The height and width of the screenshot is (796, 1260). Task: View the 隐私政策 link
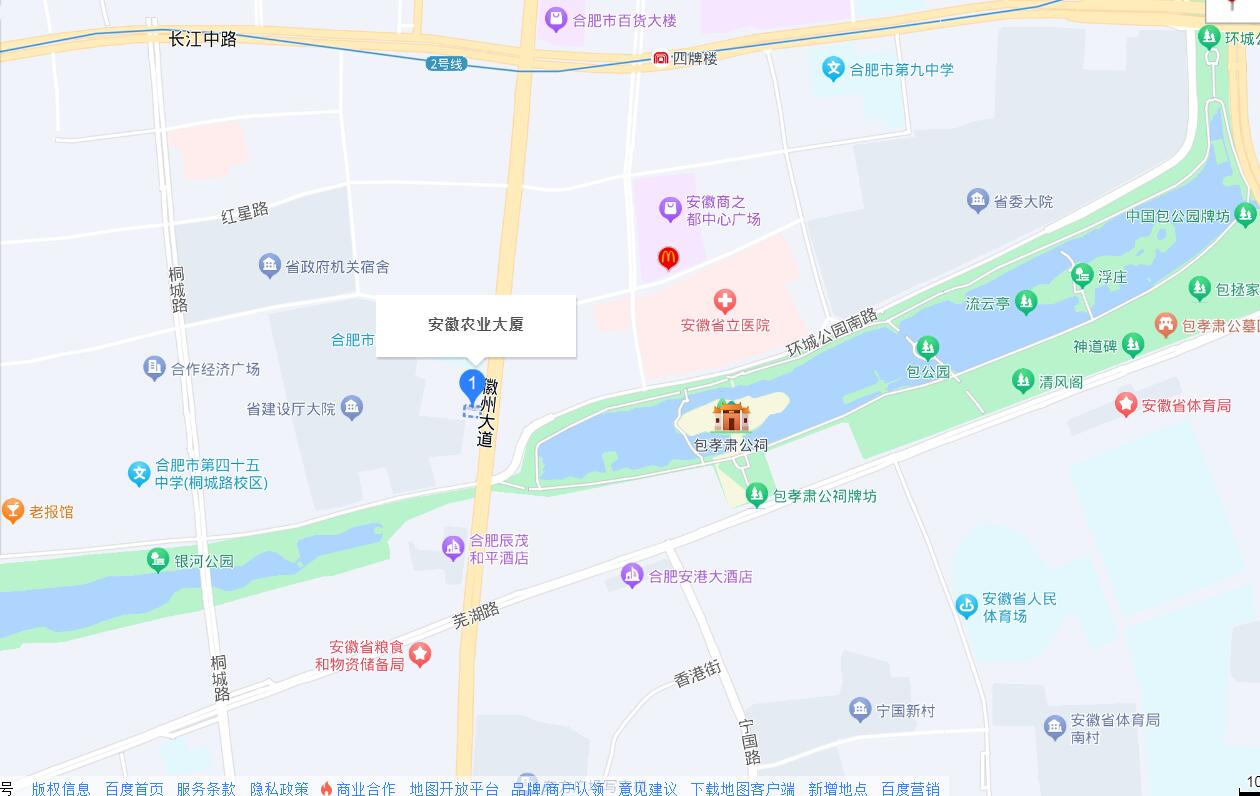pyautogui.click(x=279, y=788)
